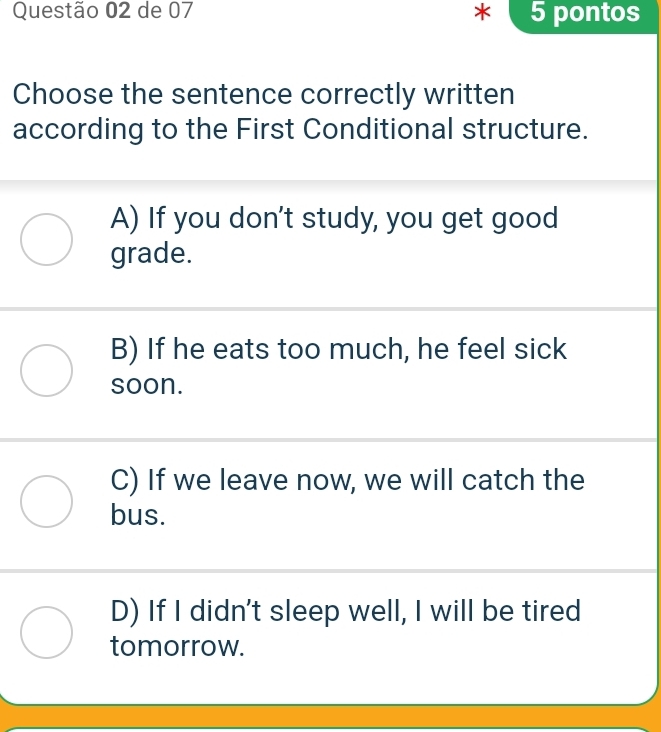661x732 pixels.
Task: Select option A about studying and grades
Action: click(47, 239)
